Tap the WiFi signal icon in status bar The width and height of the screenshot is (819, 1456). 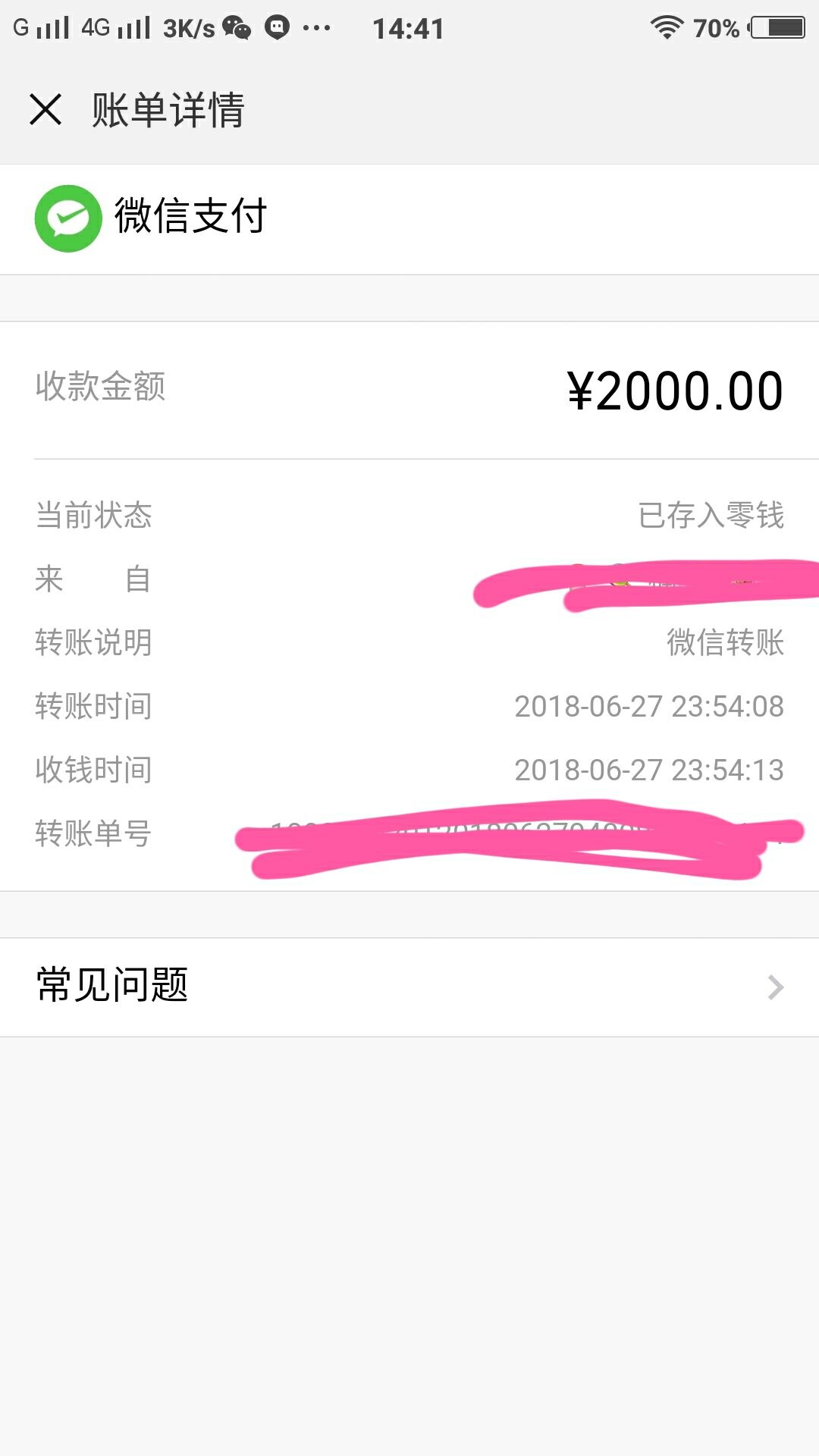(666, 27)
